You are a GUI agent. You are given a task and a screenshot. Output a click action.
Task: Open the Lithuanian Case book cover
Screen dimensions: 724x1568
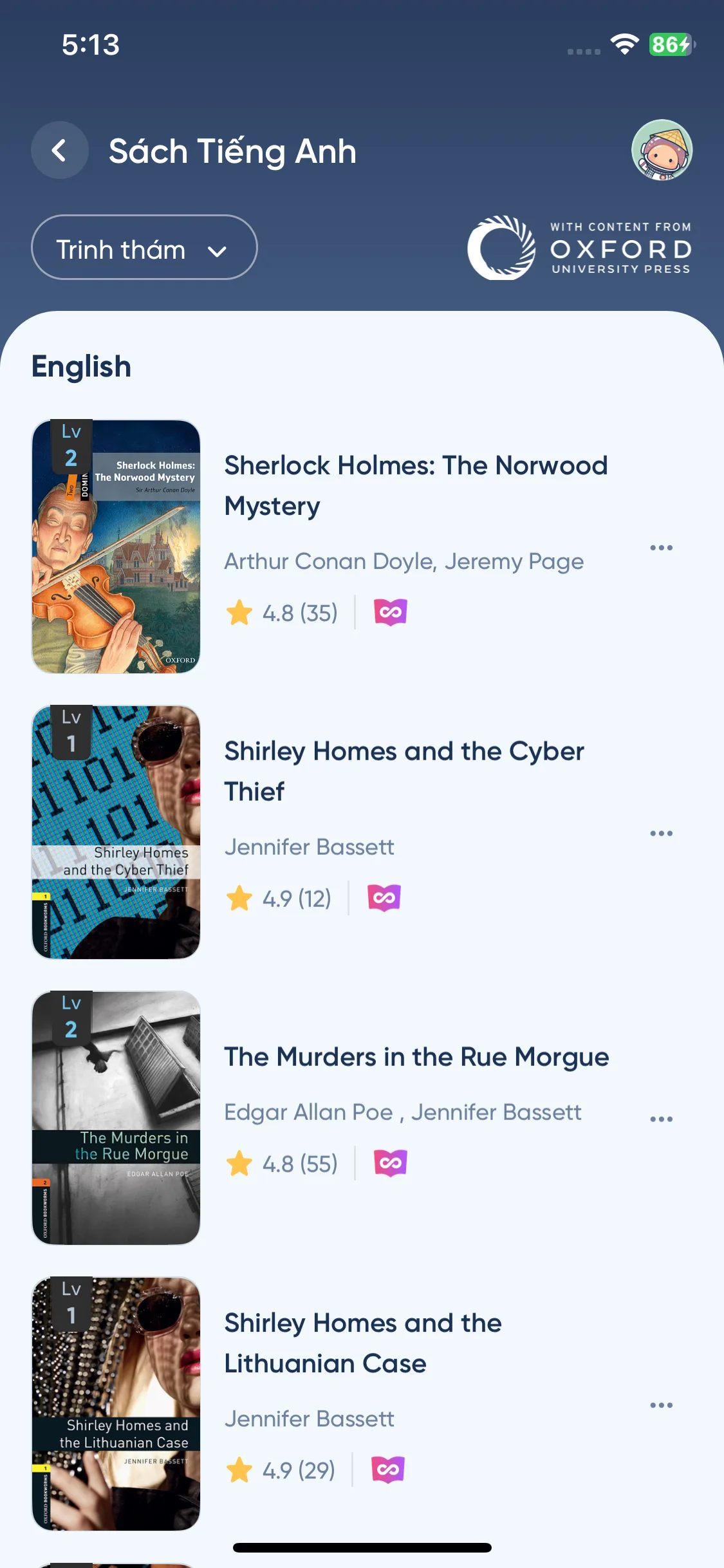pyautogui.click(x=116, y=1404)
